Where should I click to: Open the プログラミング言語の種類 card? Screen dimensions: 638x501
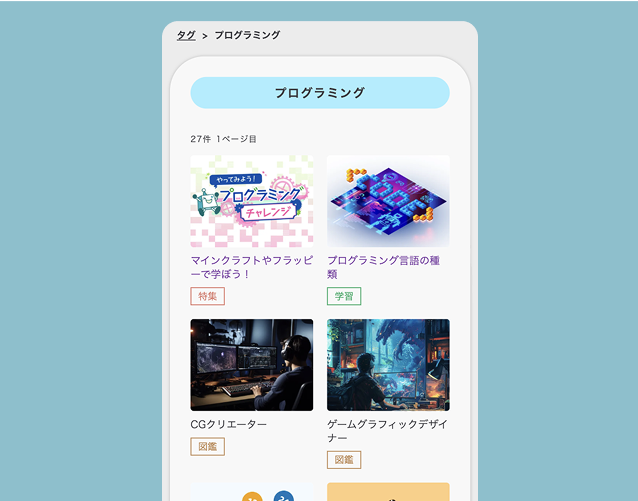(388, 201)
